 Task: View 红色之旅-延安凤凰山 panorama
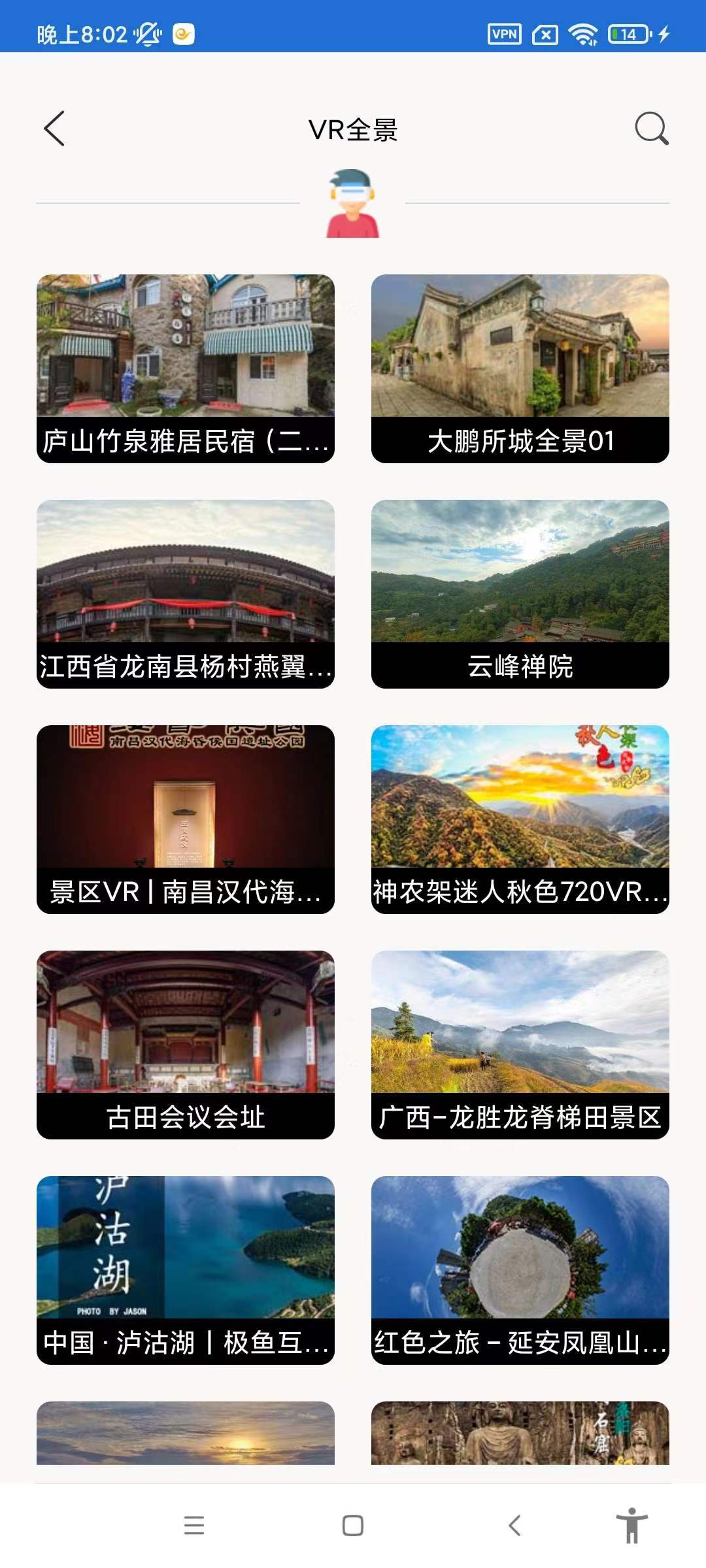520,1270
